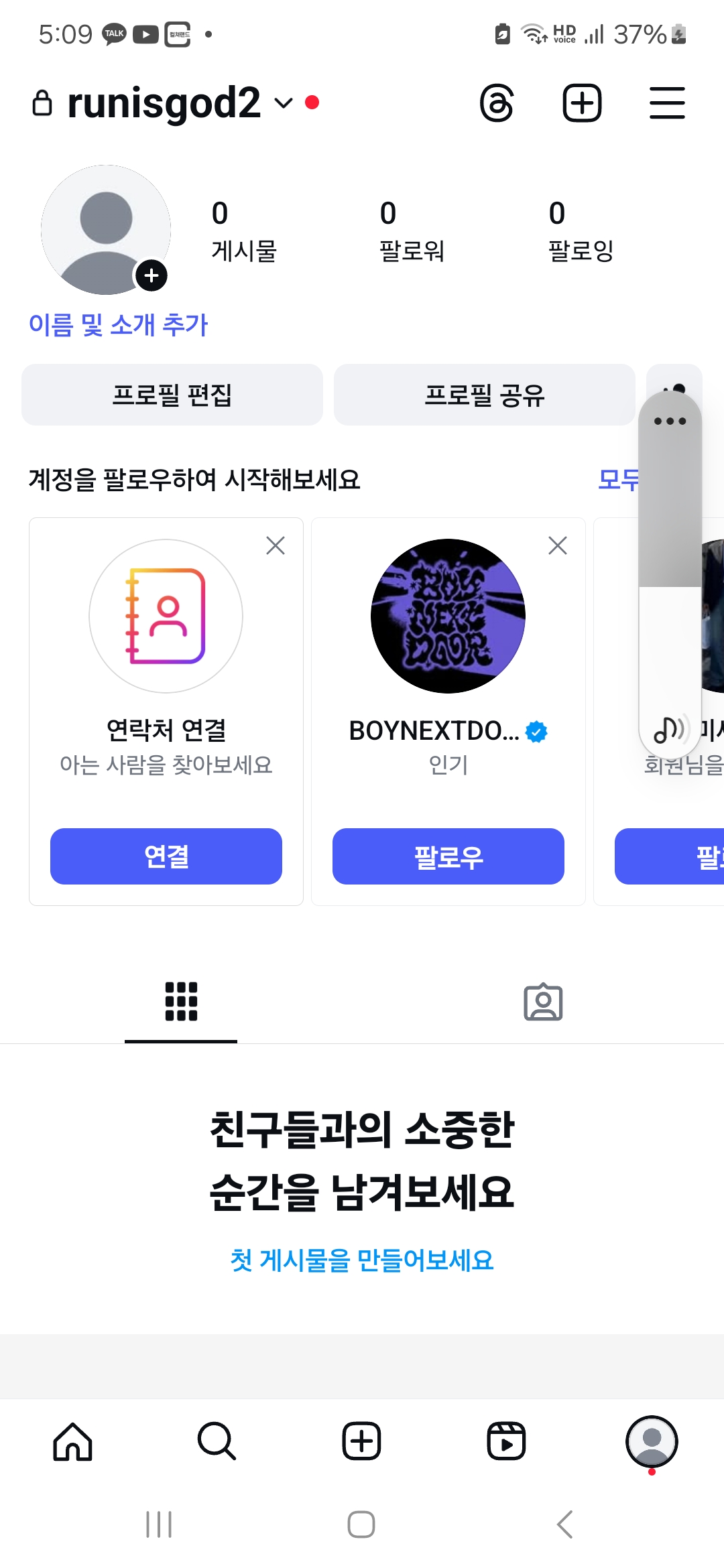Tap the 연결 button for contacts

pyautogui.click(x=166, y=856)
